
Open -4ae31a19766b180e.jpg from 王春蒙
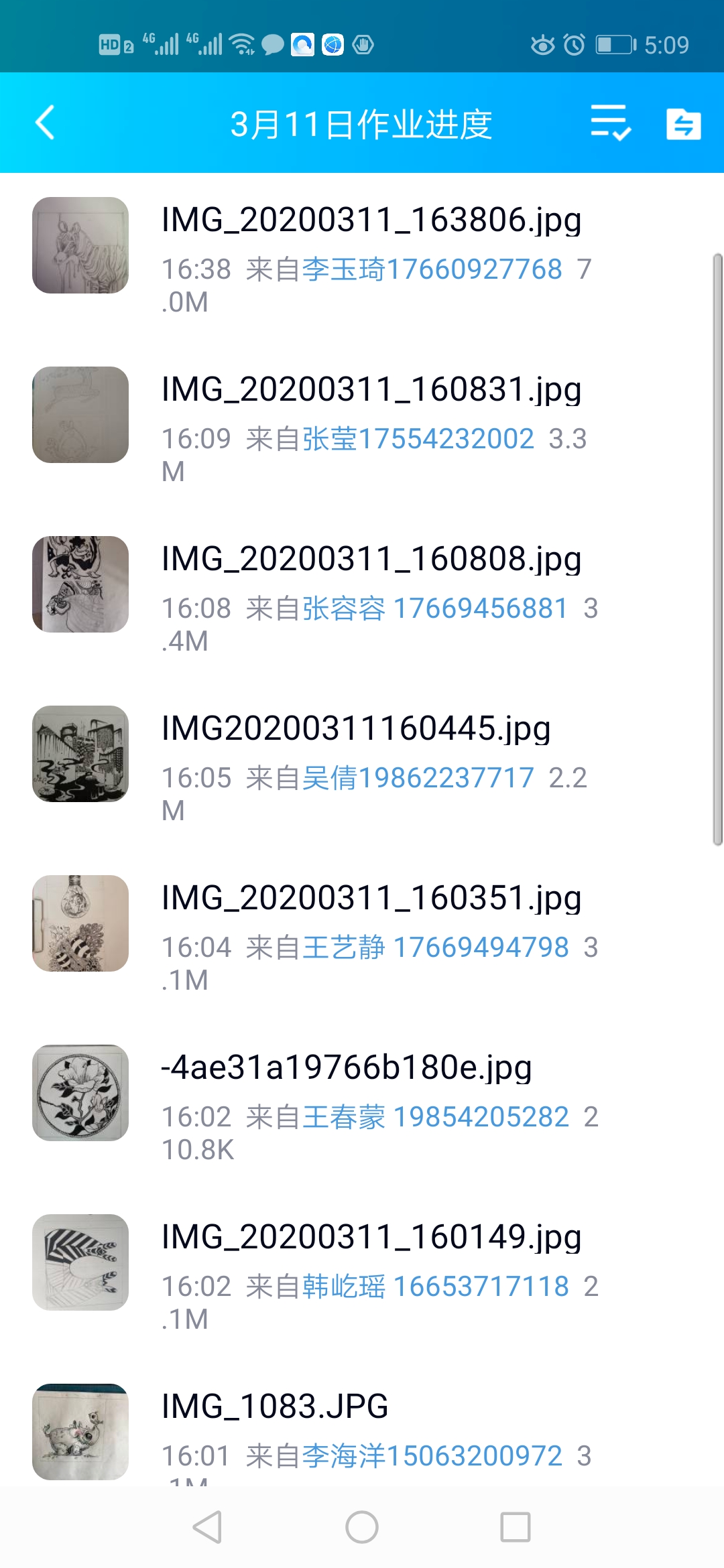point(346,1068)
